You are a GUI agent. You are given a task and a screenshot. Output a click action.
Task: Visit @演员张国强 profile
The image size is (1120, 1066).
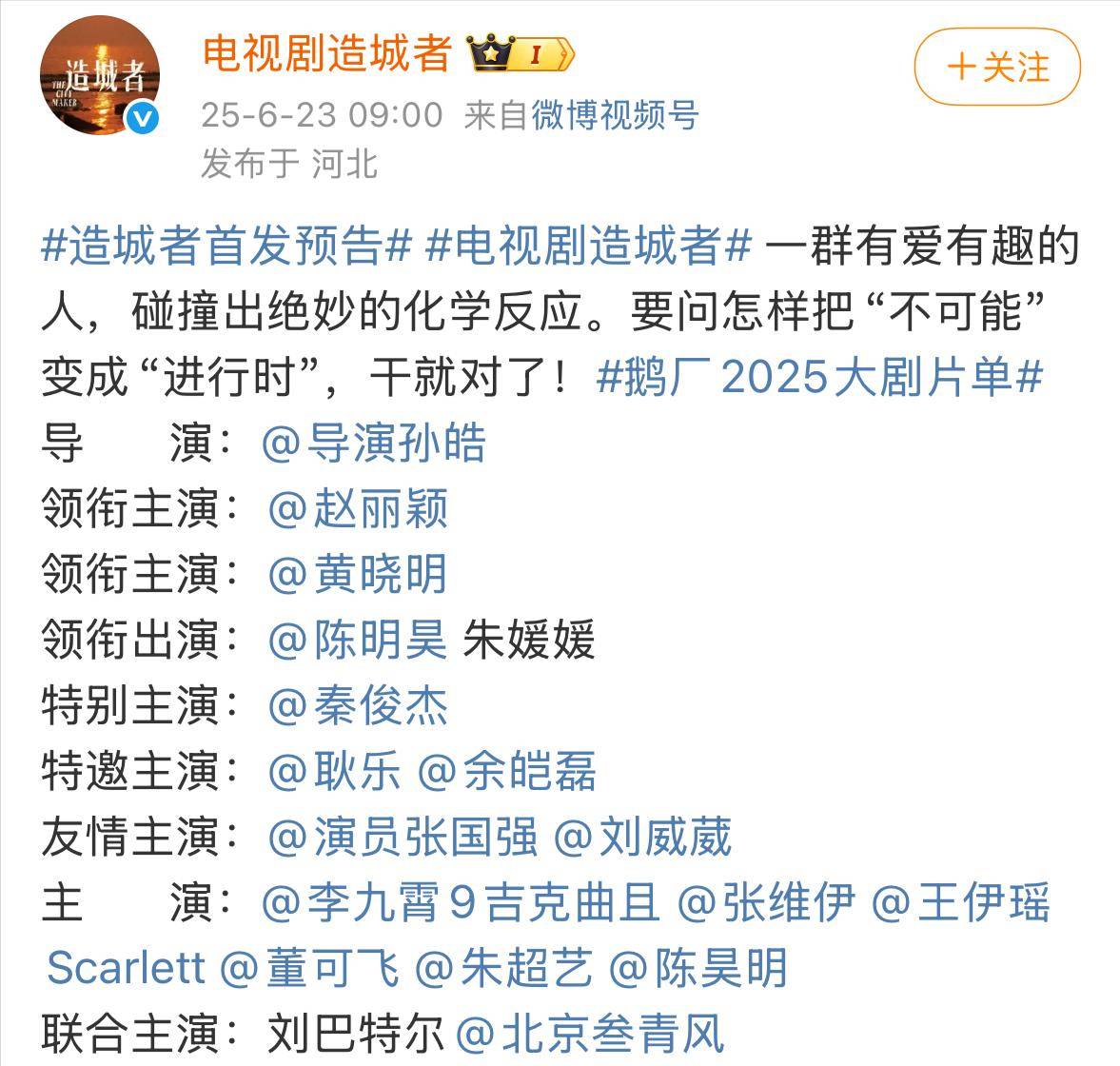point(403,838)
